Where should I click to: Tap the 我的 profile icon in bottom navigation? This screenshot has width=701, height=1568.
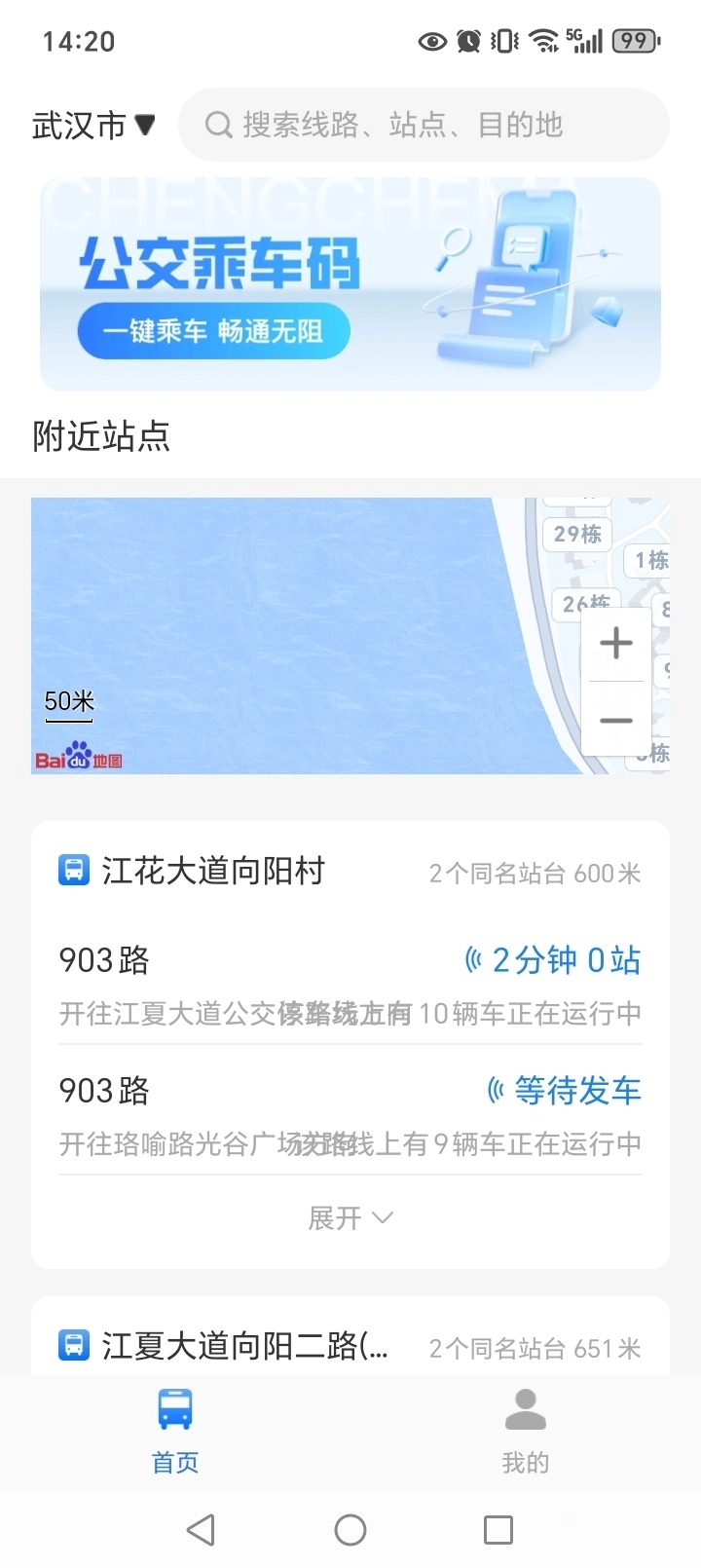click(525, 1404)
